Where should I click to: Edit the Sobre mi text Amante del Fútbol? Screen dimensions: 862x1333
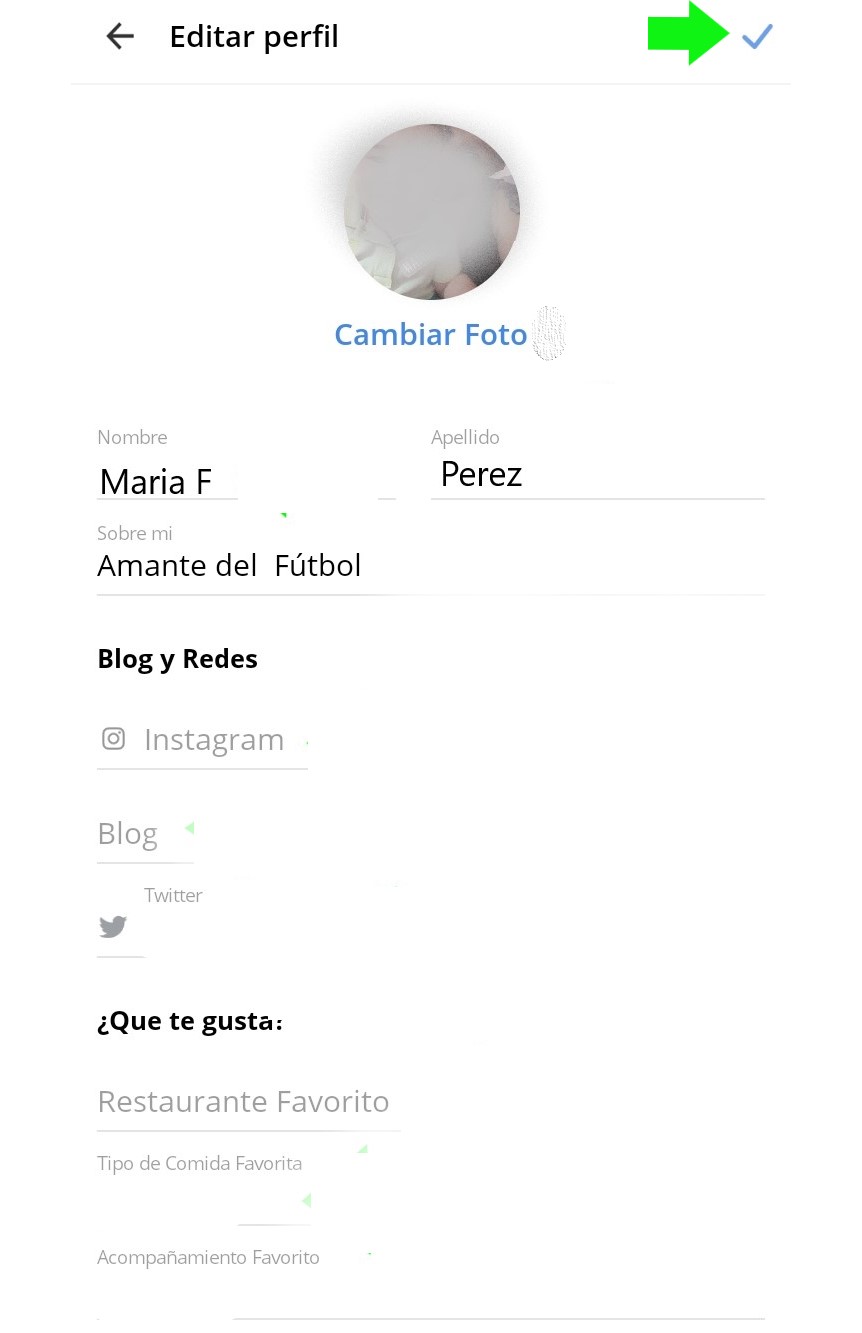coord(300,565)
